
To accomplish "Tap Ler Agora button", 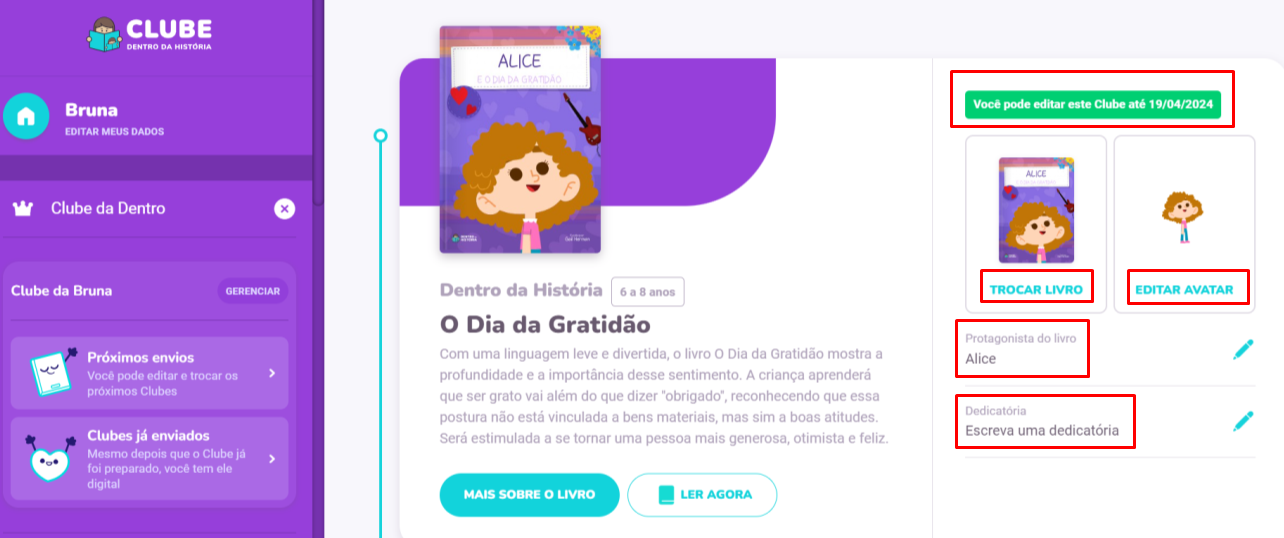I will click(x=702, y=494).
